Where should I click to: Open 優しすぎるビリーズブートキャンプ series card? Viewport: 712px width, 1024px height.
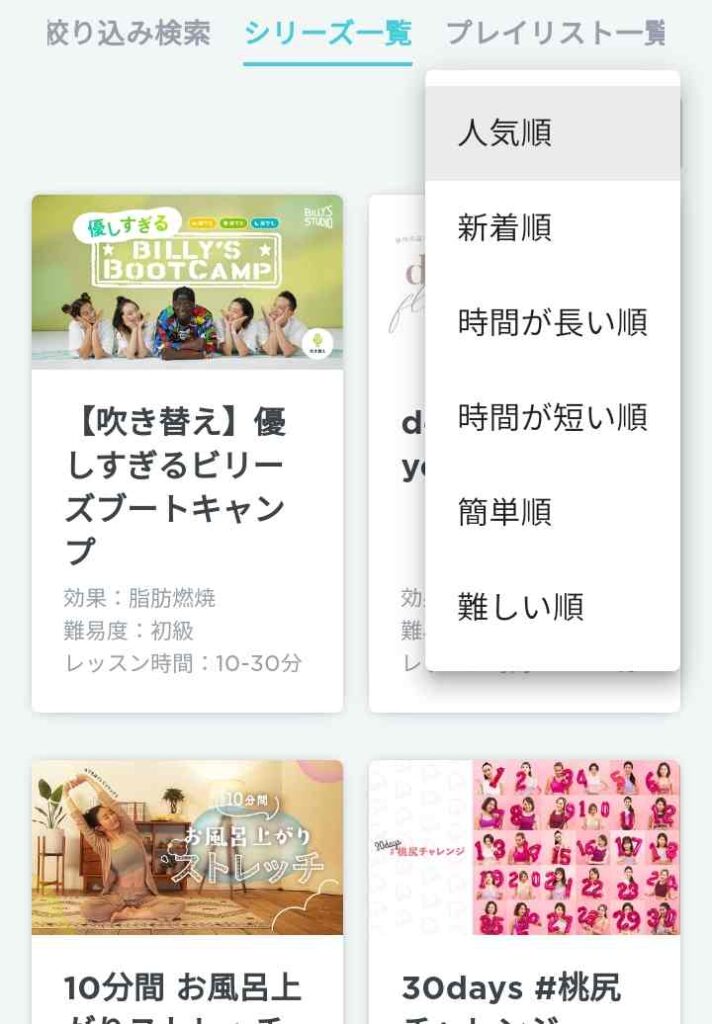[x=187, y=452]
